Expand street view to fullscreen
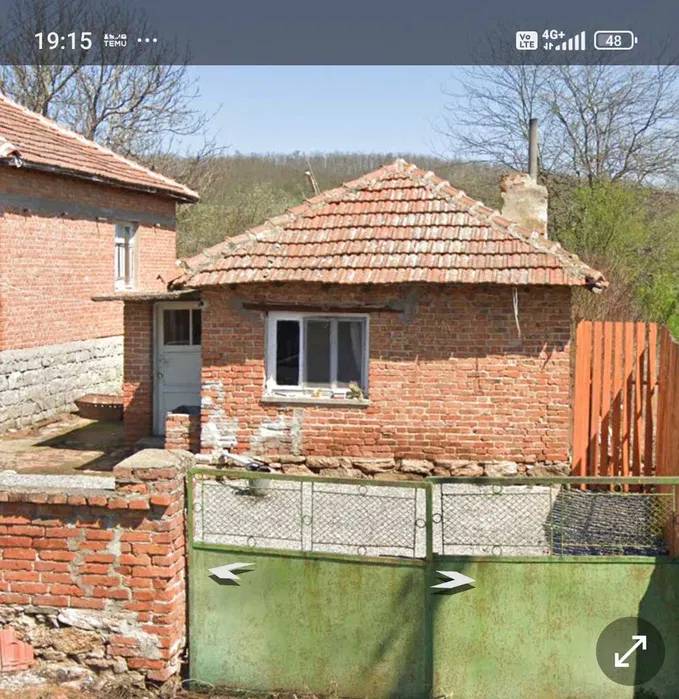This screenshot has height=699, width=679. pos(630,651)
